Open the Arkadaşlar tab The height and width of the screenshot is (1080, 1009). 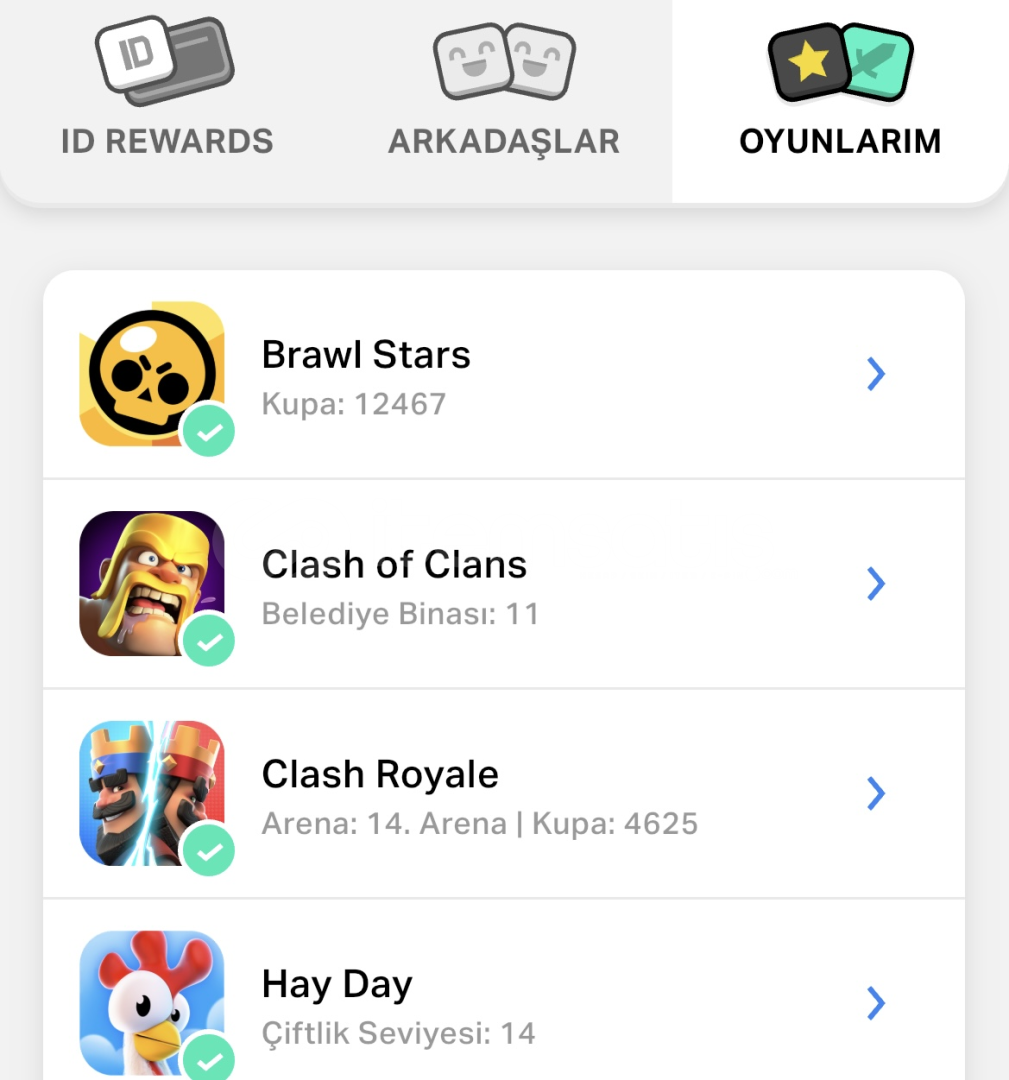(504, 95)
